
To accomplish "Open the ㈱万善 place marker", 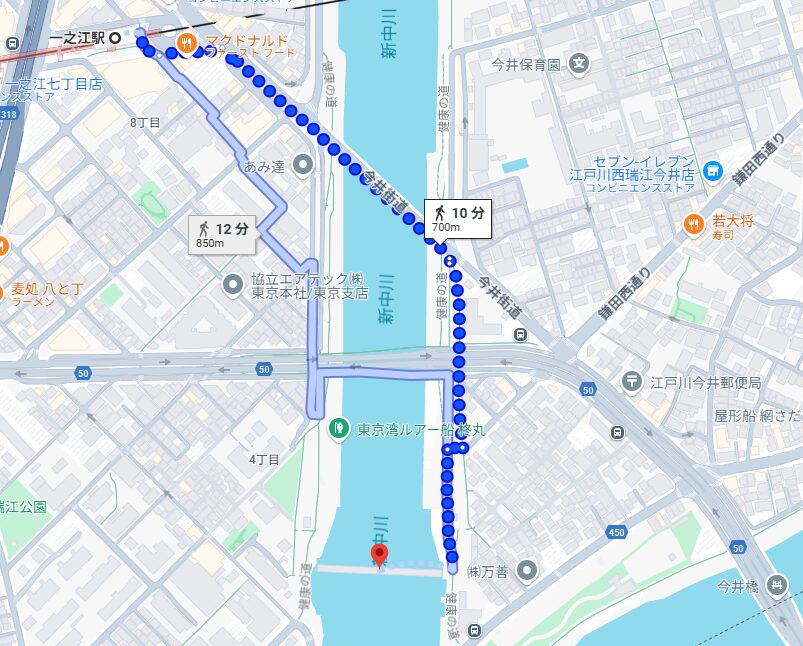I will [x=527, y=571].
